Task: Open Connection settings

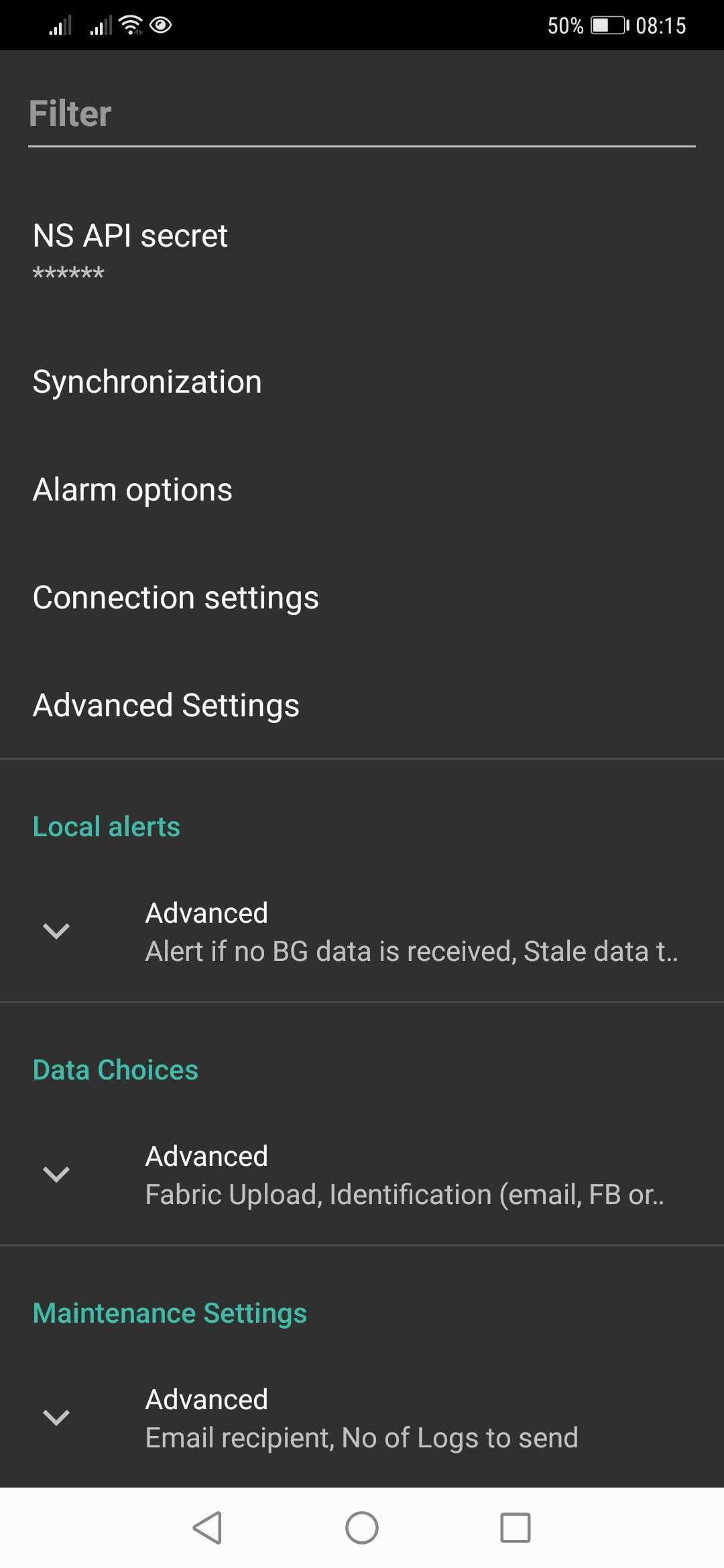Action: coord(176,596)
